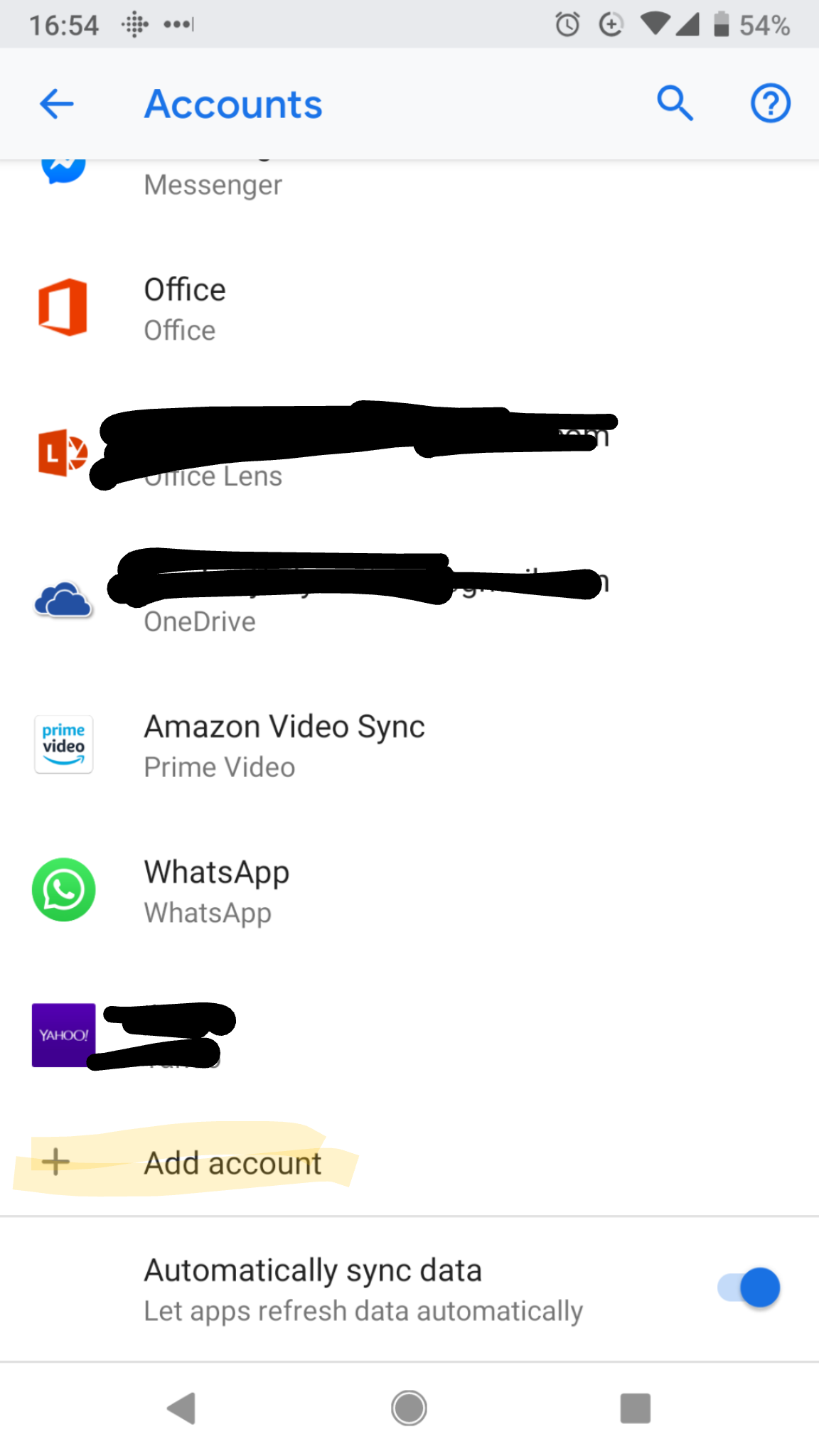Tap the OneDrive cloud icon
The image size is (819, 1456).
(x=63, y=599)
